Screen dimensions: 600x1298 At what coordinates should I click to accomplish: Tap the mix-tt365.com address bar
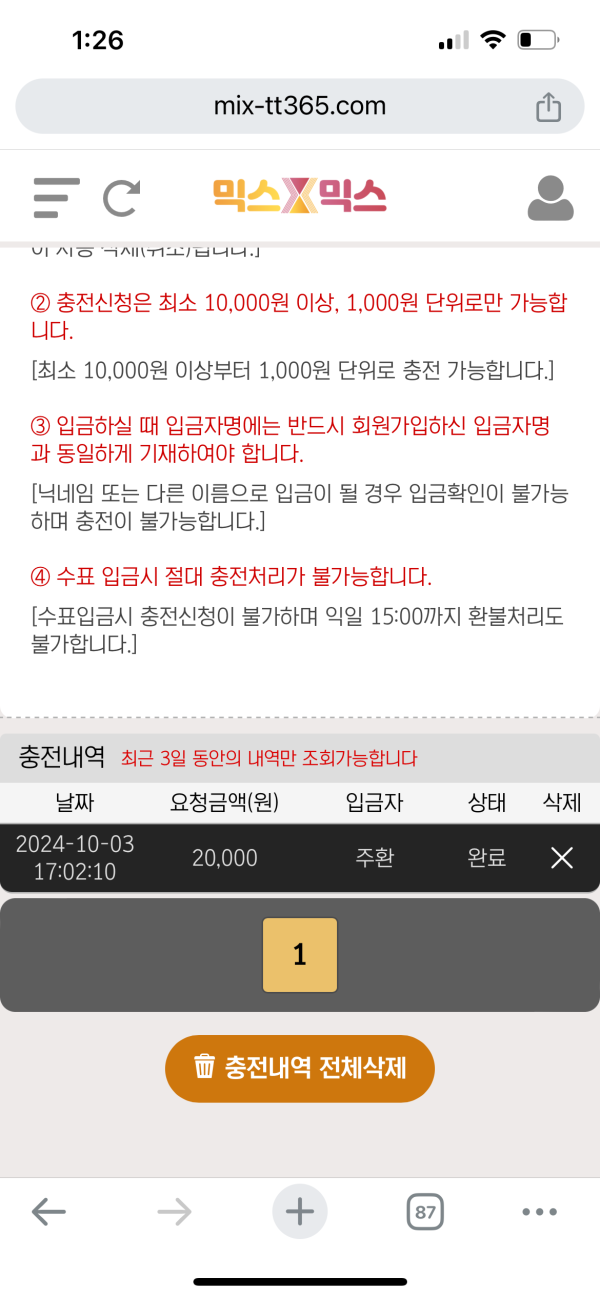pyautogui.click(x=300, y=107)
